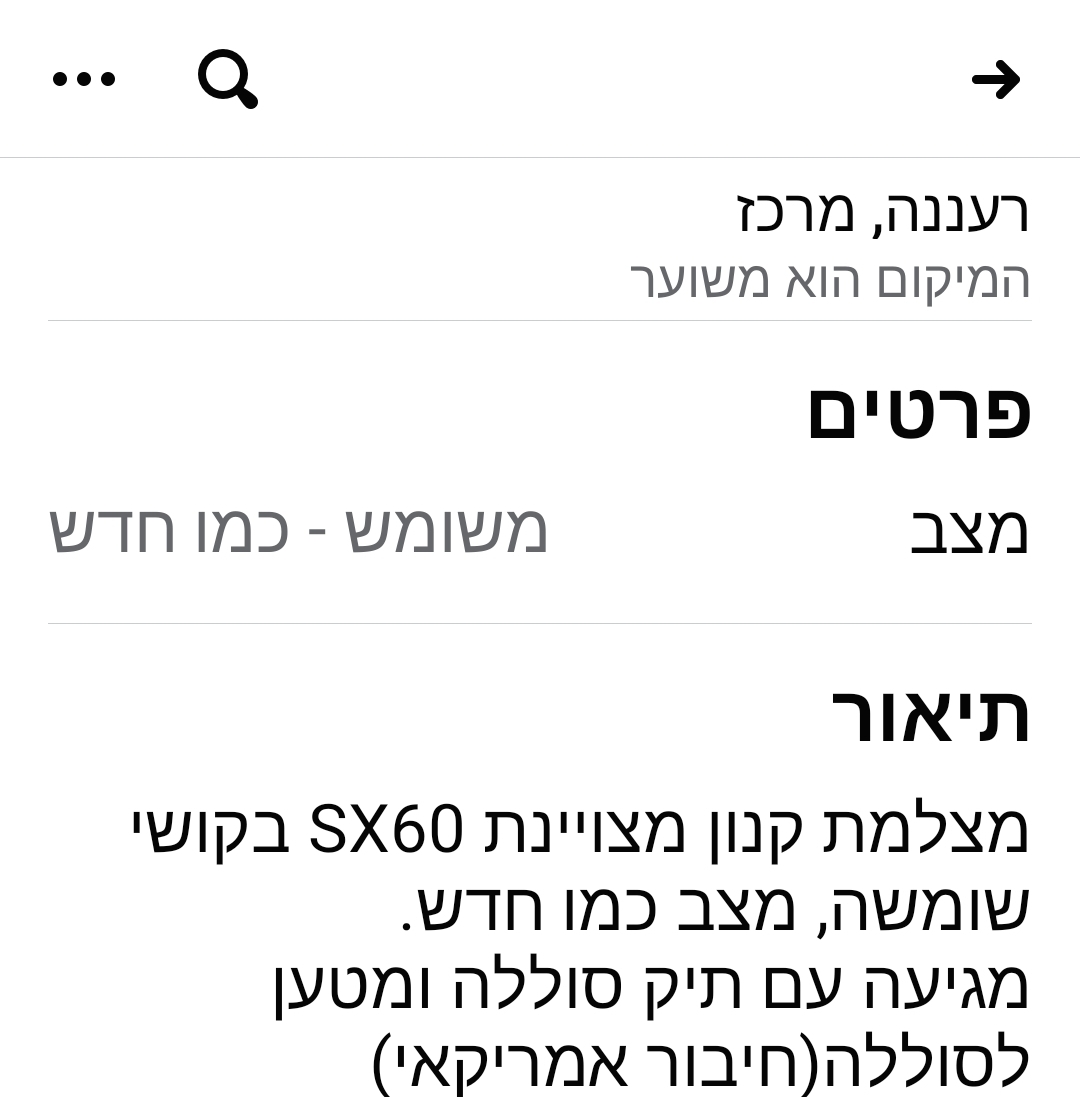Open search from the top toolbar
Viewport: 1080px width, 1097px height.
click(x=227, y=79)
